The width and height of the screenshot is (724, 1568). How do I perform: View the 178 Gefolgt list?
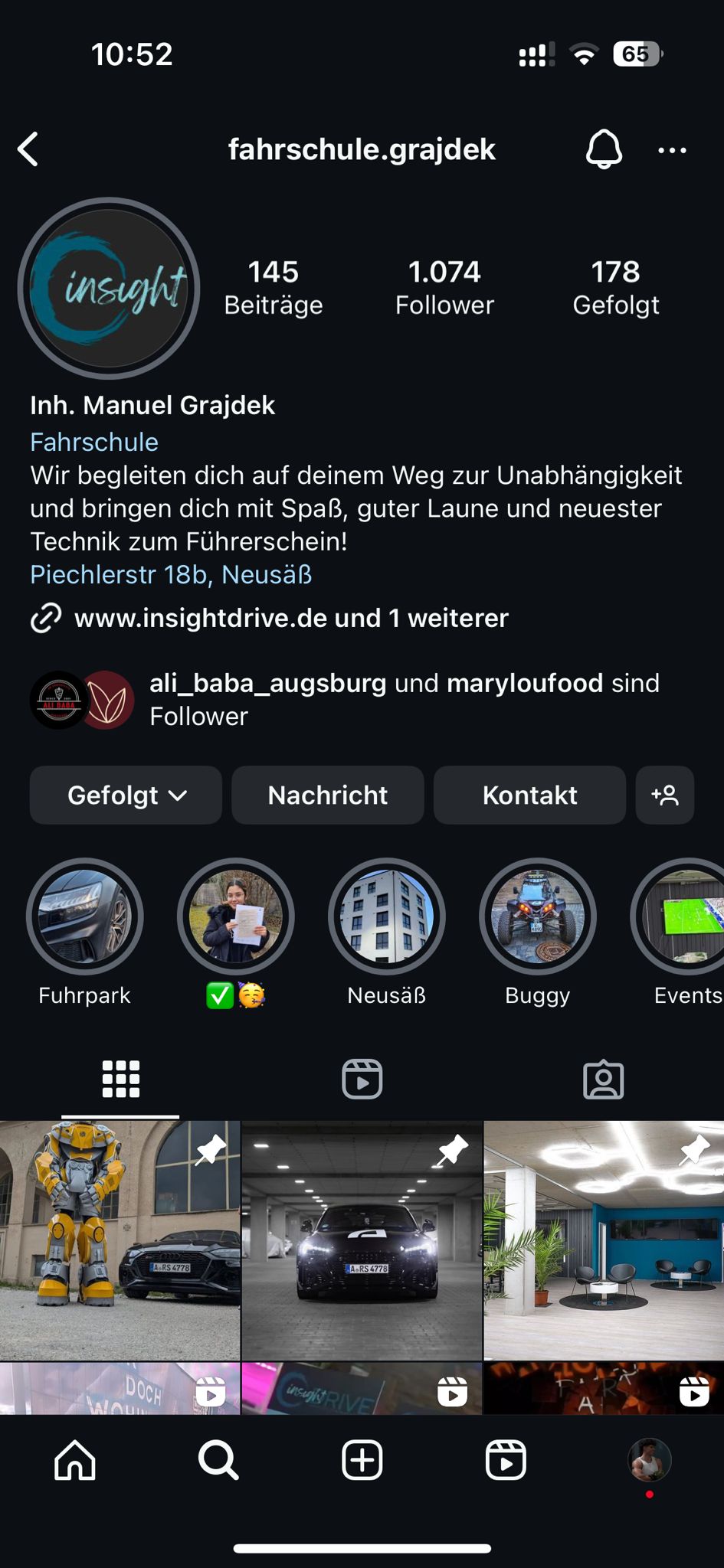tap(615, 288)
